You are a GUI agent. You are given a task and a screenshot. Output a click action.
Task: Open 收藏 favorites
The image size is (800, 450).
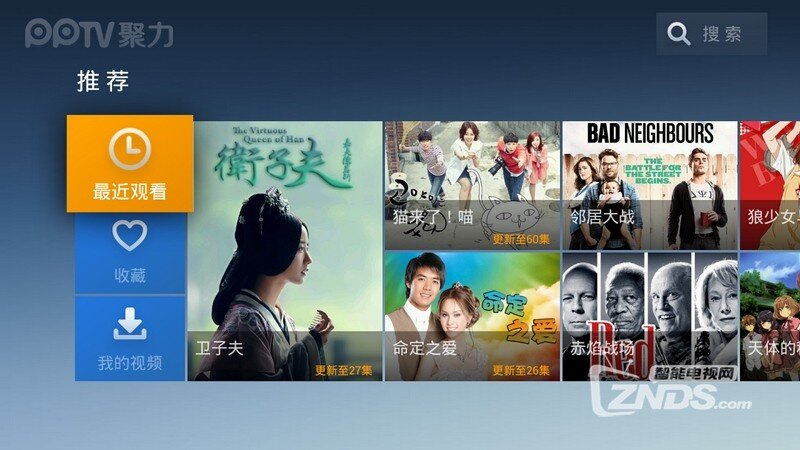coord(130,252)
